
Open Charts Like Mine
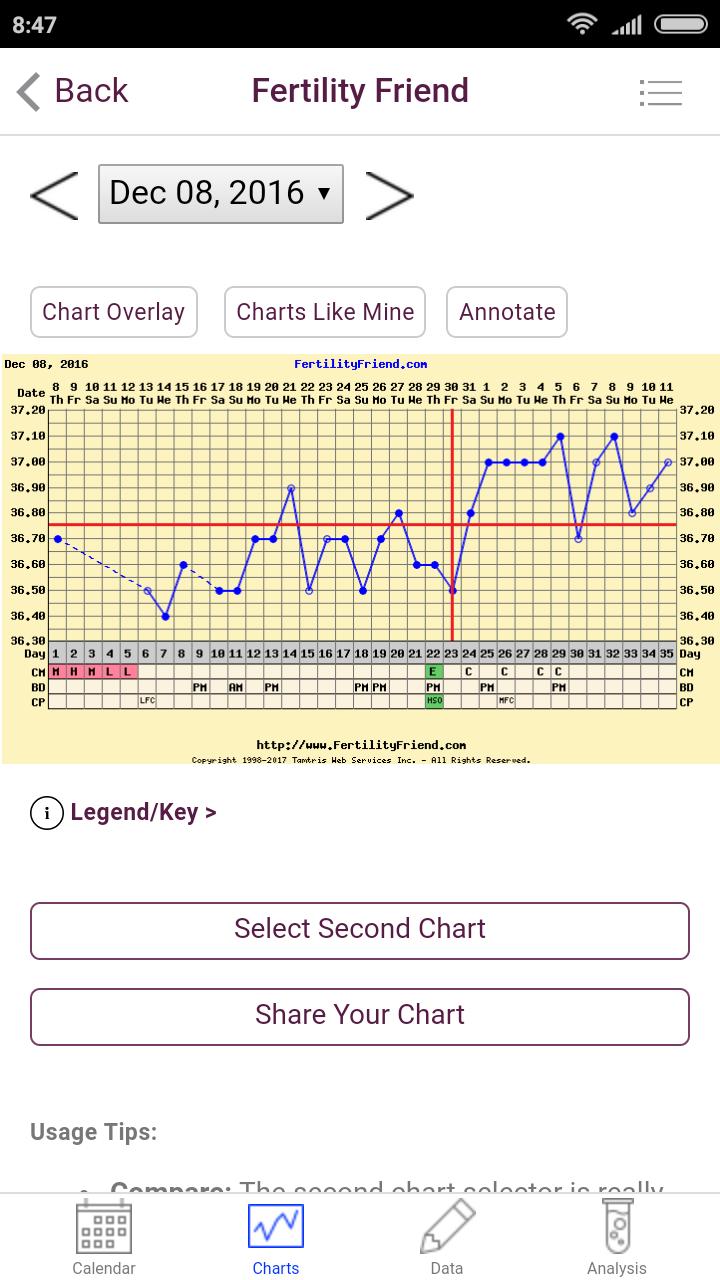click(x=325, y=312)
